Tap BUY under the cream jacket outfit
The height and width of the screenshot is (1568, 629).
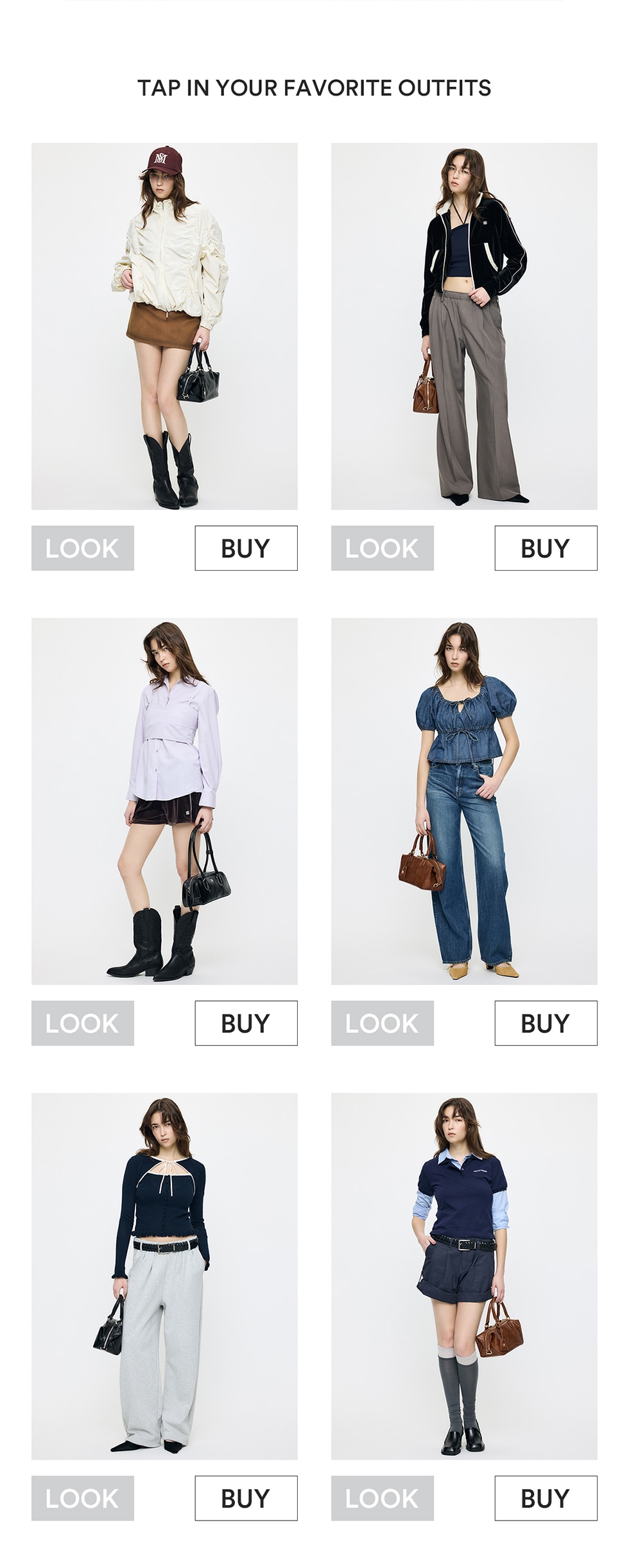pyautogui.click(x=246, y=548)
